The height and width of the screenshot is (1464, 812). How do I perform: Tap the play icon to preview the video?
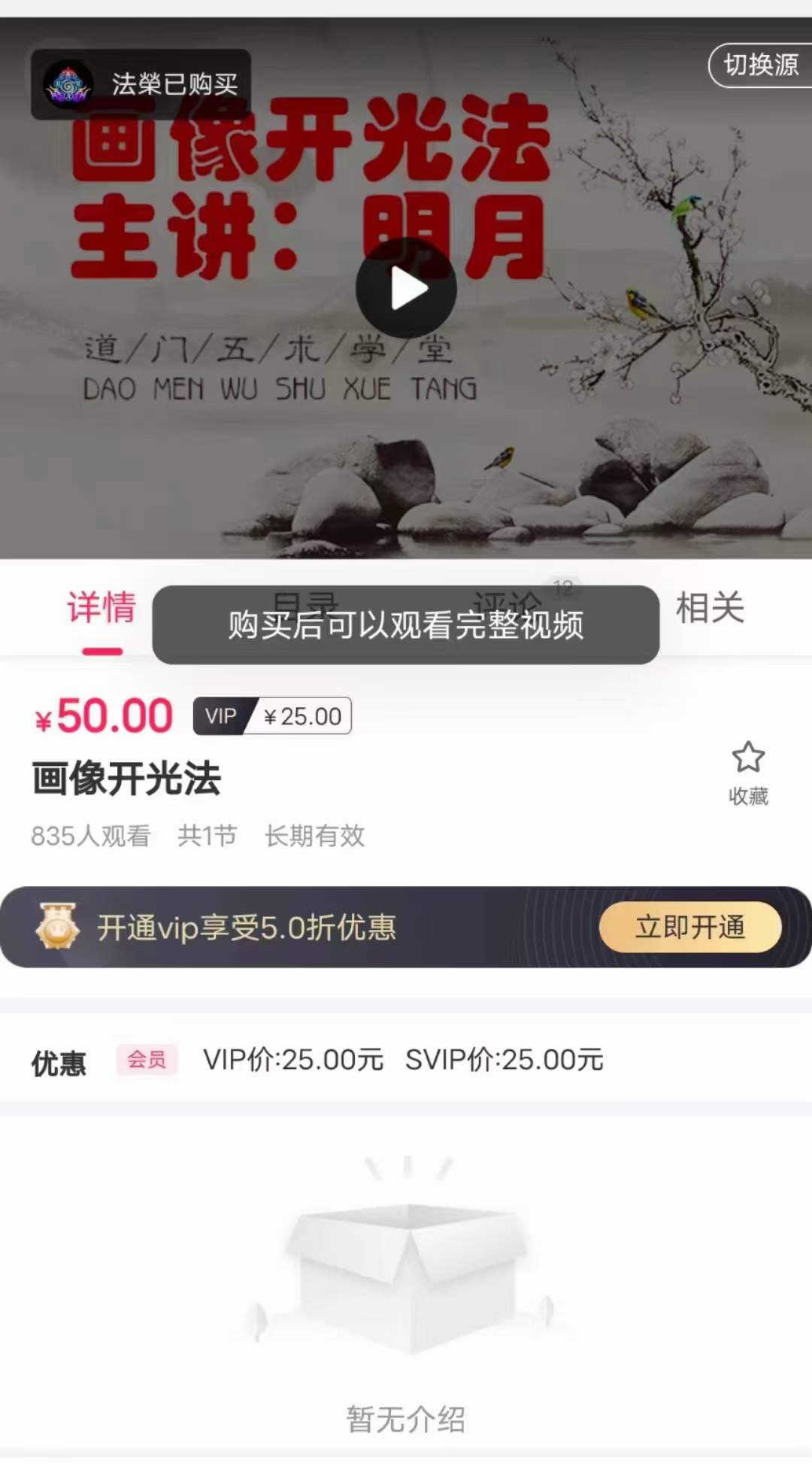point(406,287)
